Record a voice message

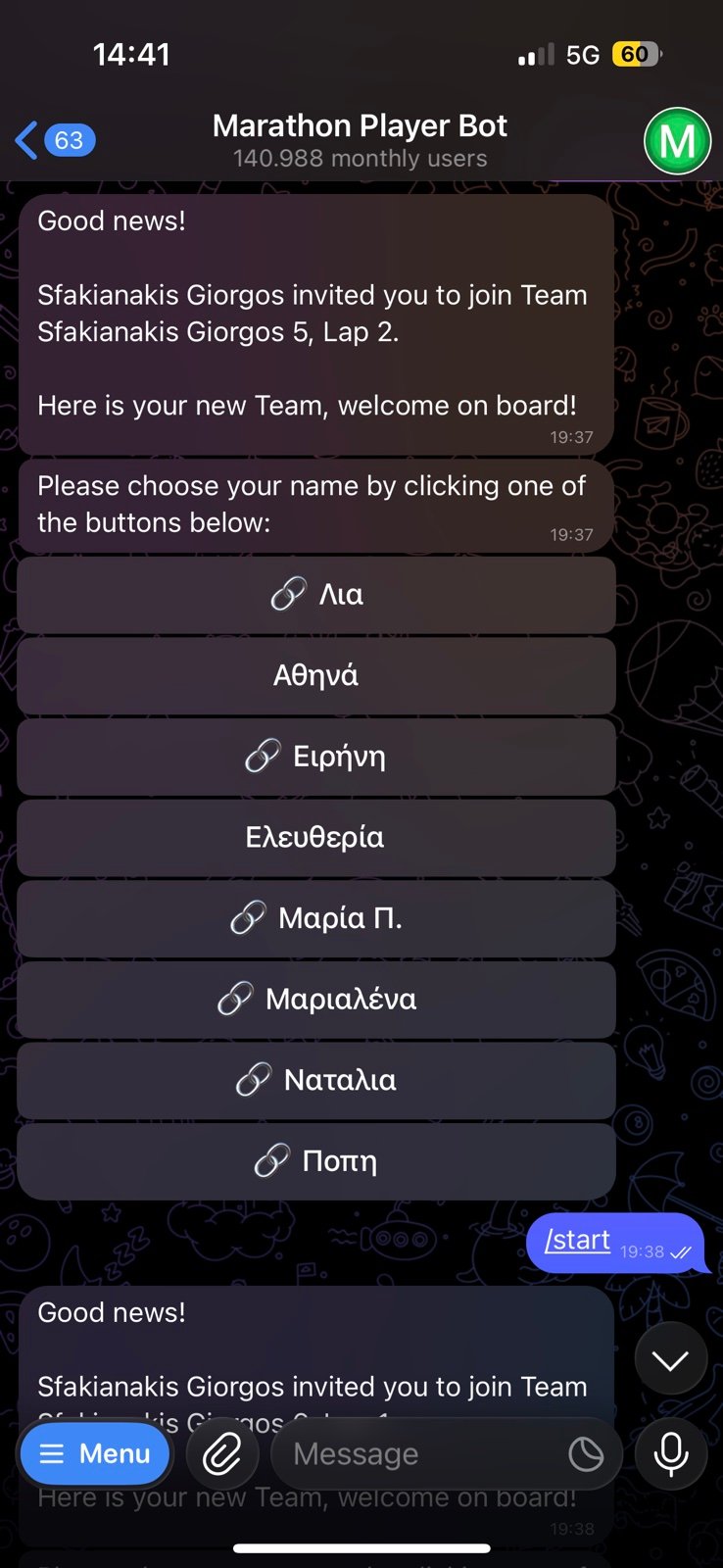[x=671, y=1453]
